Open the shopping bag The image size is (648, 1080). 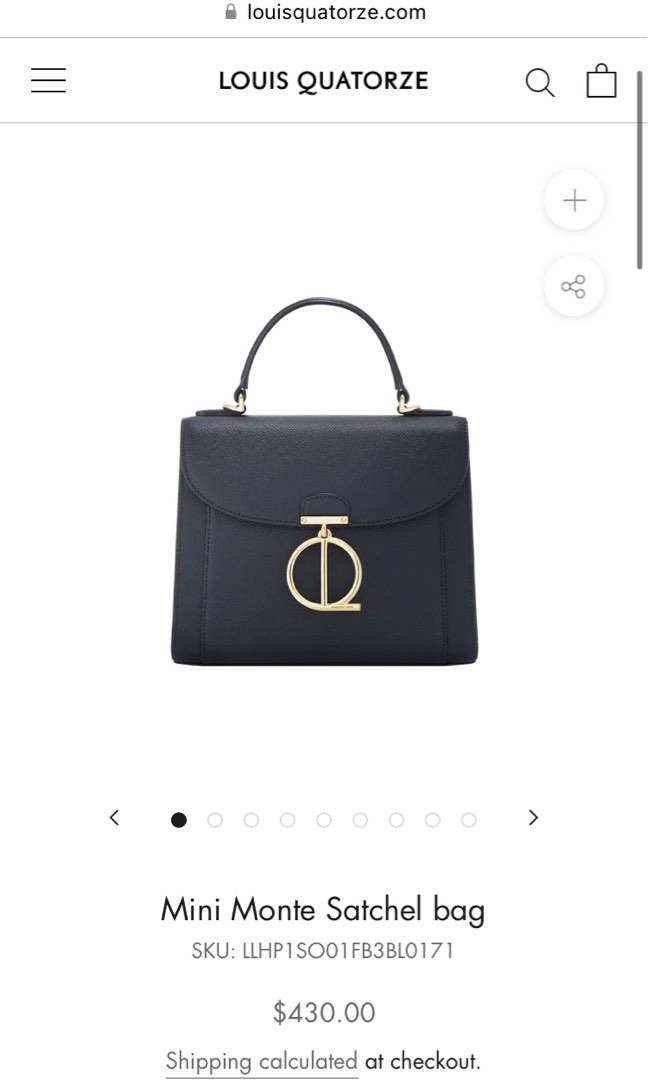(601, 81)
